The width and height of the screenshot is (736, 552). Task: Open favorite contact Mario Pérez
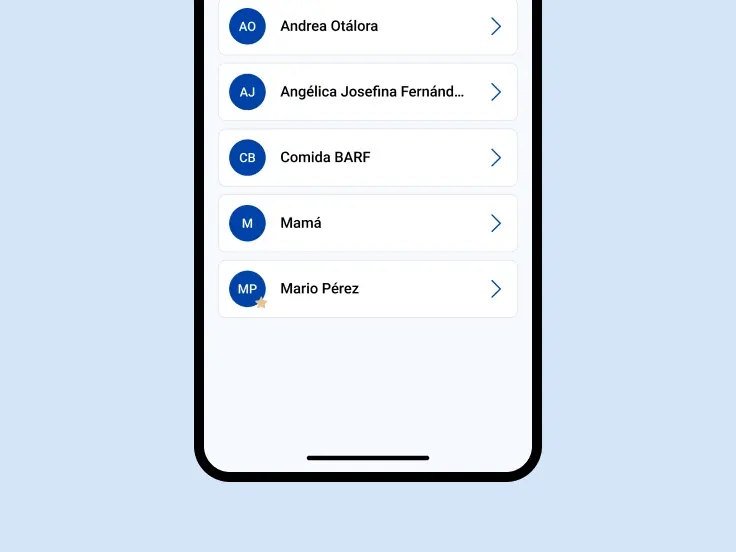pos(367,289)
